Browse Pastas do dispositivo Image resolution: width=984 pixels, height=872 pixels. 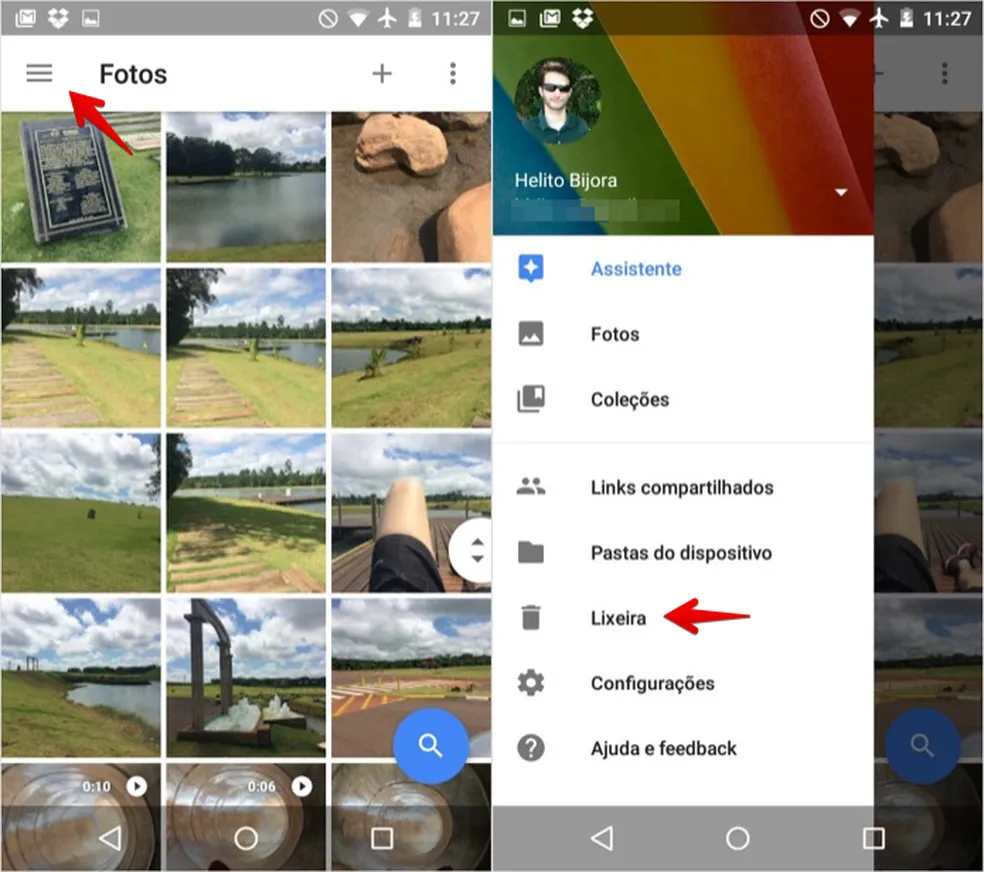pos(680,553)
